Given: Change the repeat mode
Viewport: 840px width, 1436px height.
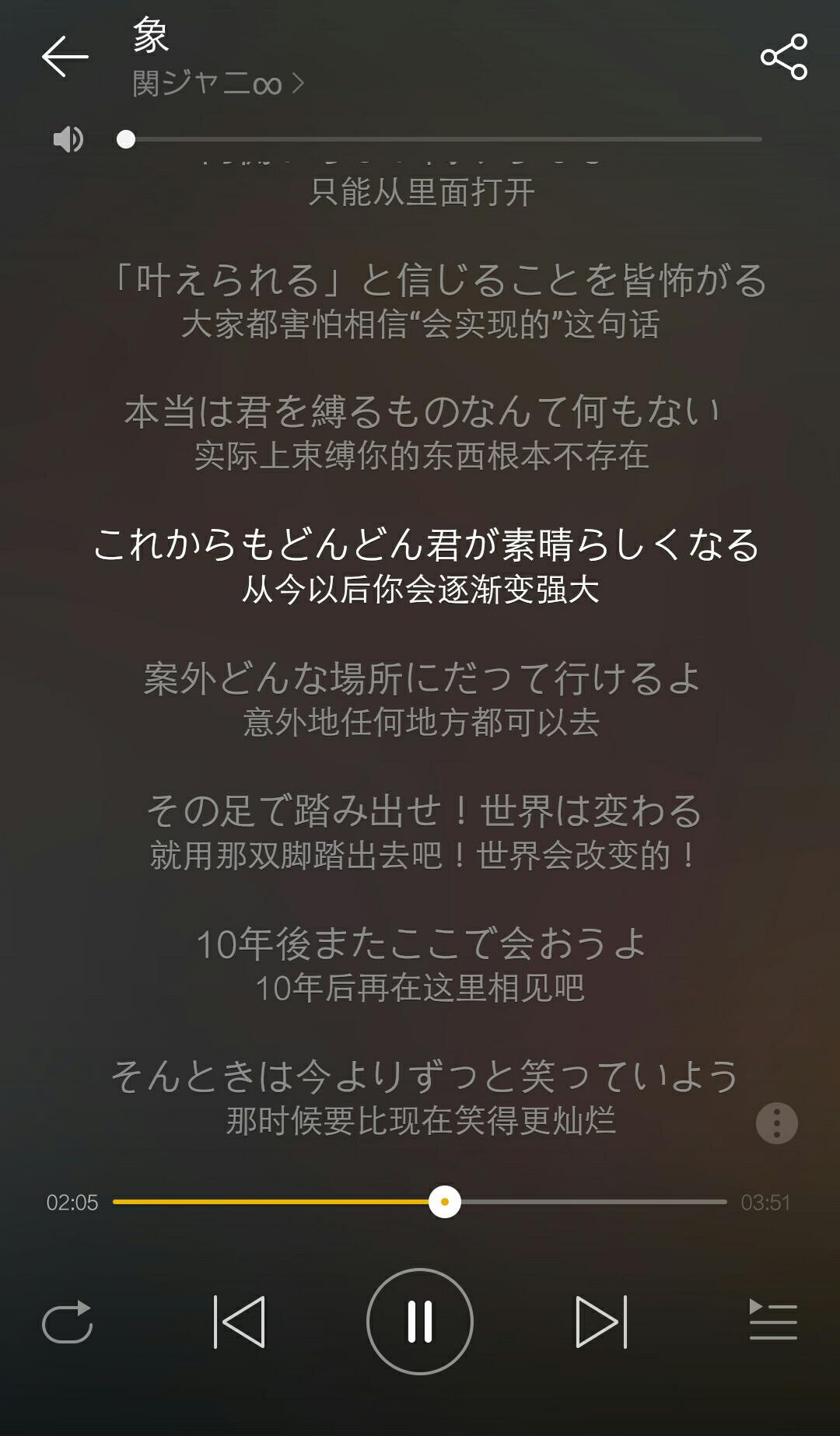Looking at the screenshot, I should (68, 1322).
